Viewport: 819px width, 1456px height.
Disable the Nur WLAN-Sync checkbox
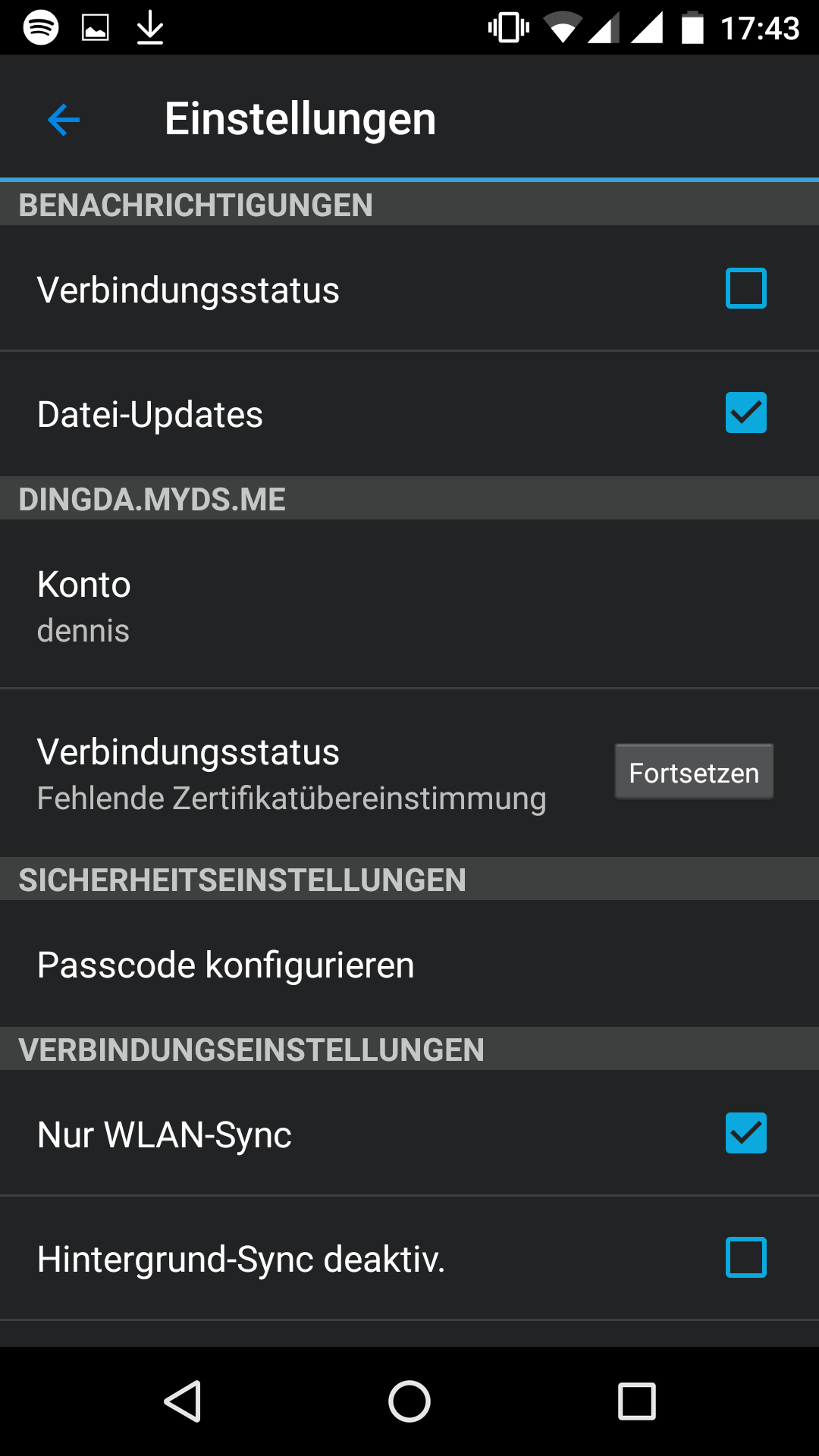coord(745,1133)
